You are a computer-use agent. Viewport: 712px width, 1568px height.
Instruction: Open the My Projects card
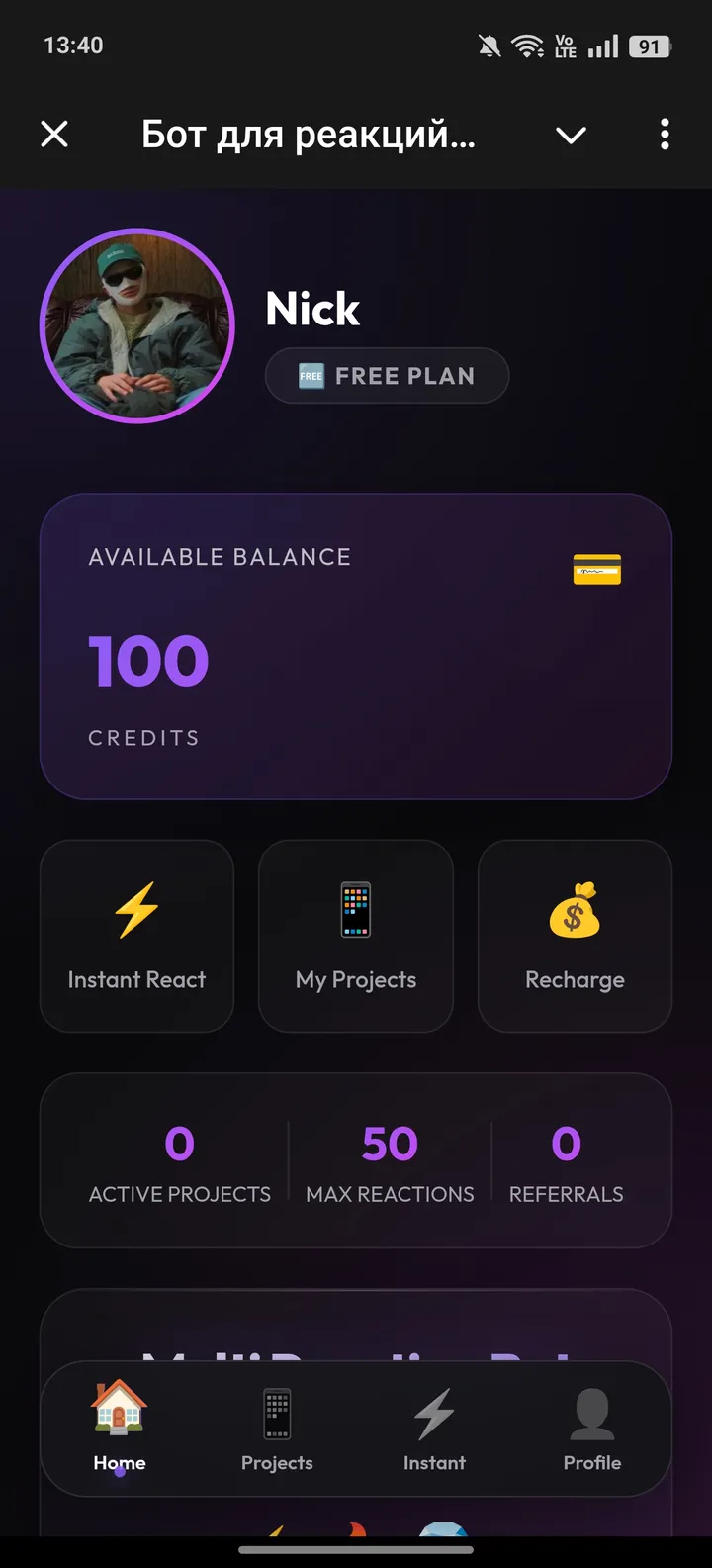coord(356,936)
